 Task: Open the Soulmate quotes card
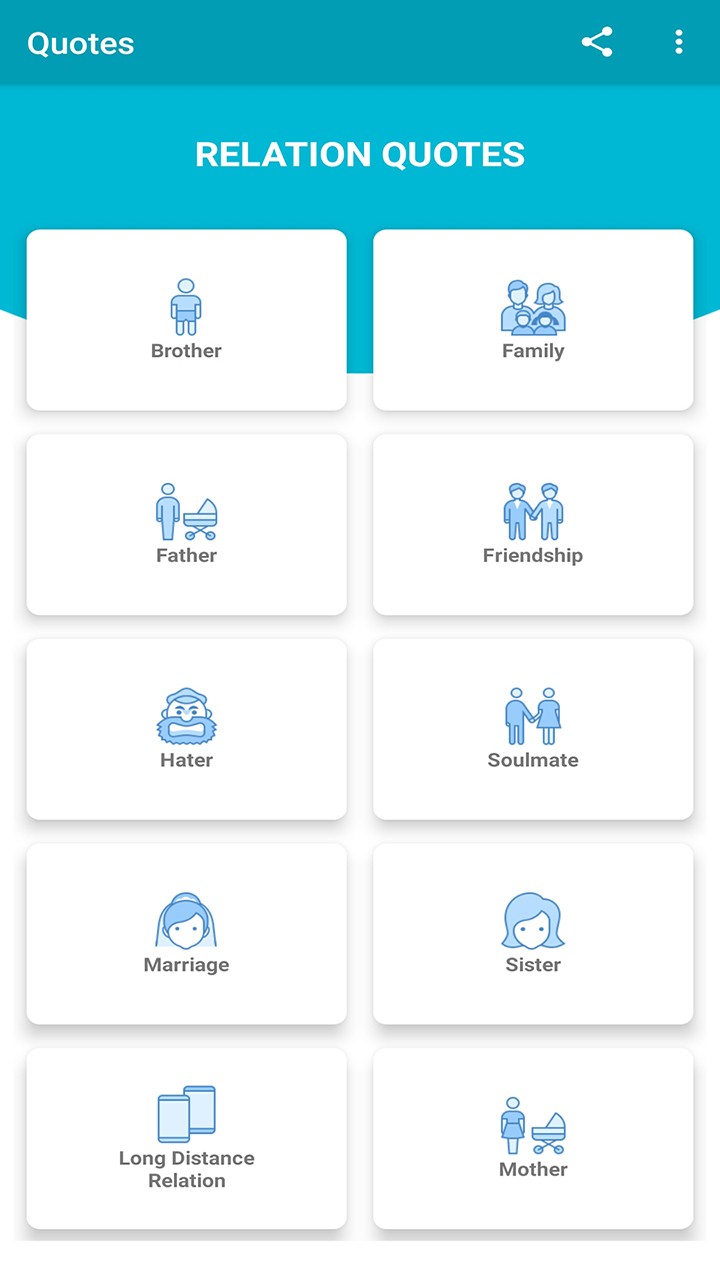point(533,729)
